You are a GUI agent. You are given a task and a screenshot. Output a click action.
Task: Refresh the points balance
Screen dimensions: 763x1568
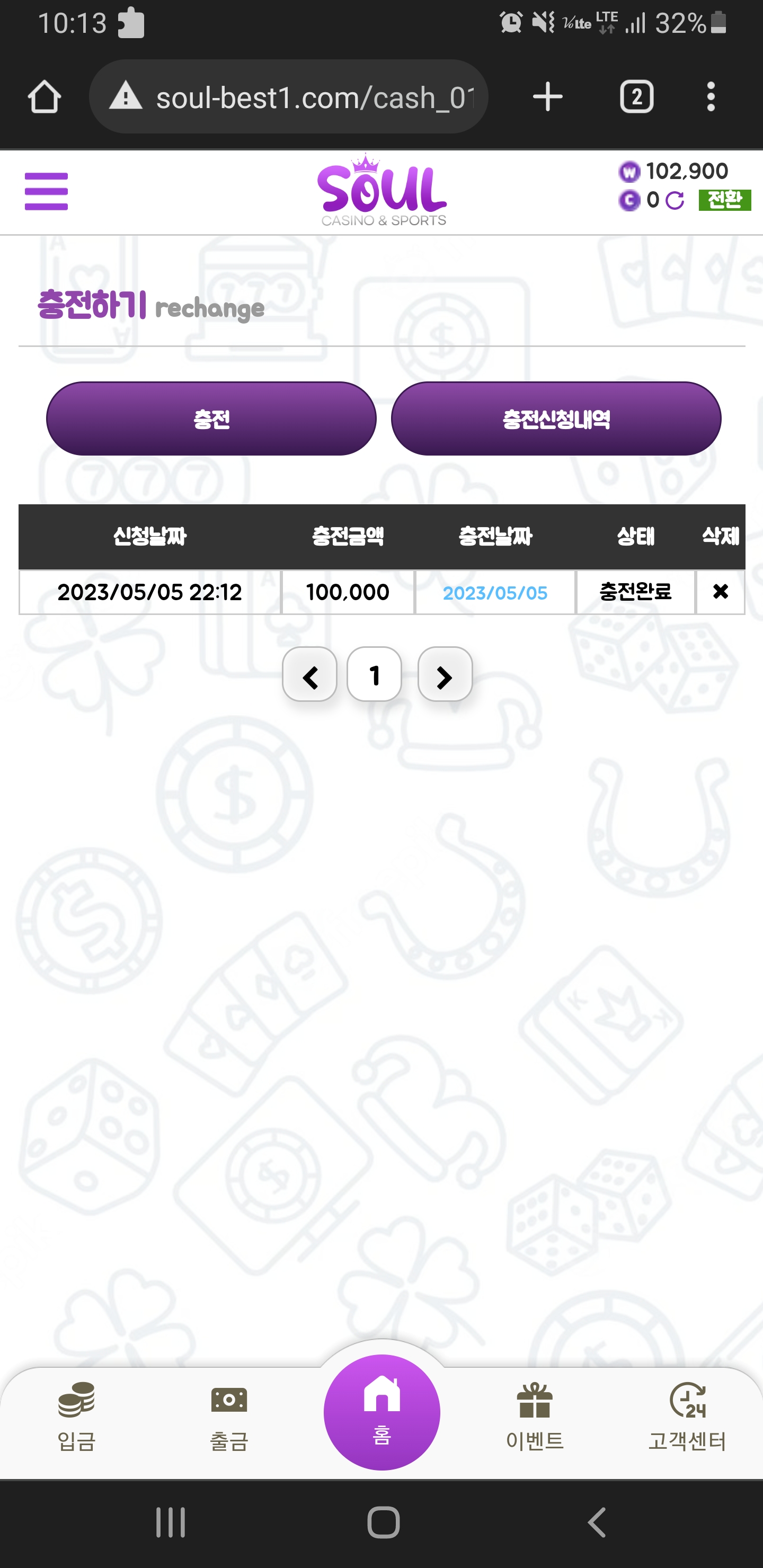[675, 200]
